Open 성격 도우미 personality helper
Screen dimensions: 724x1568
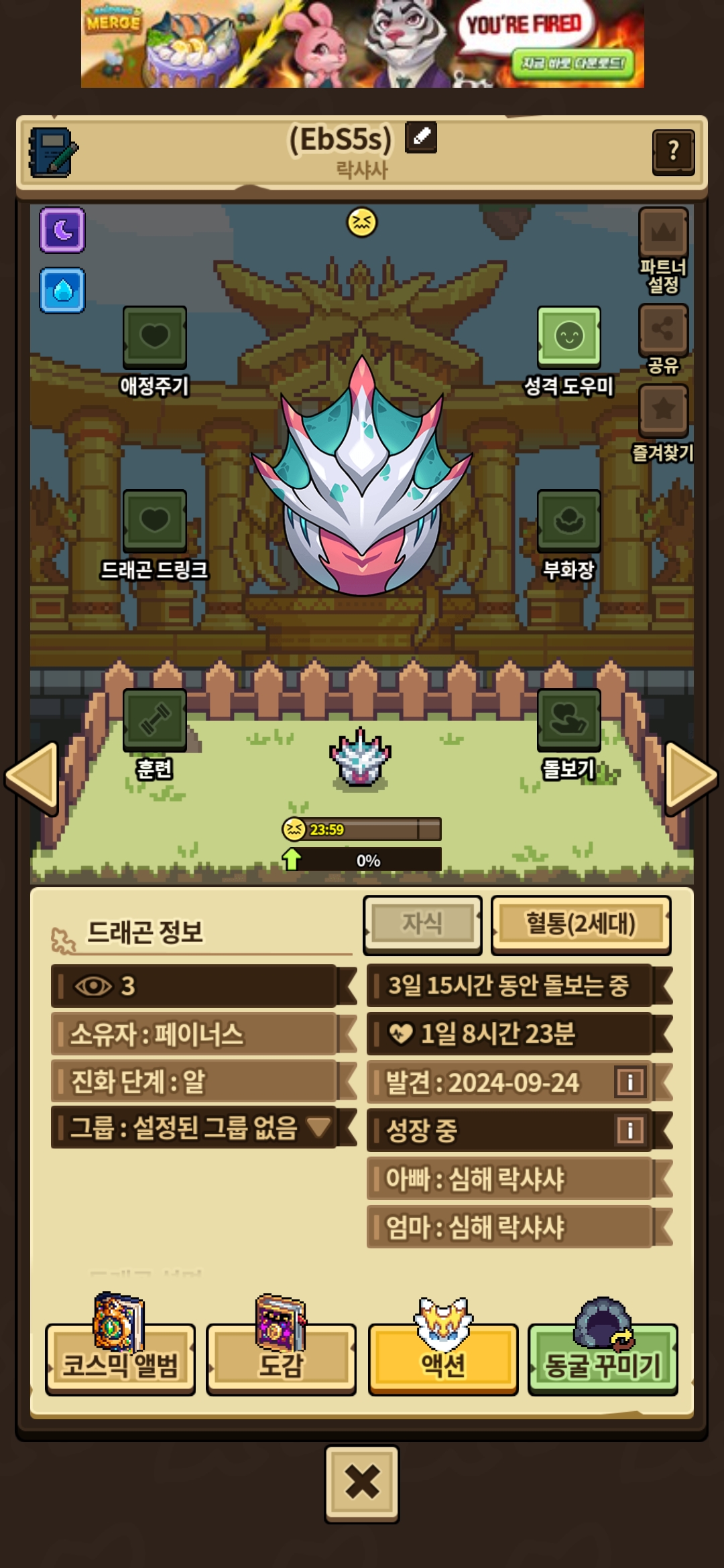pos(568,338)
